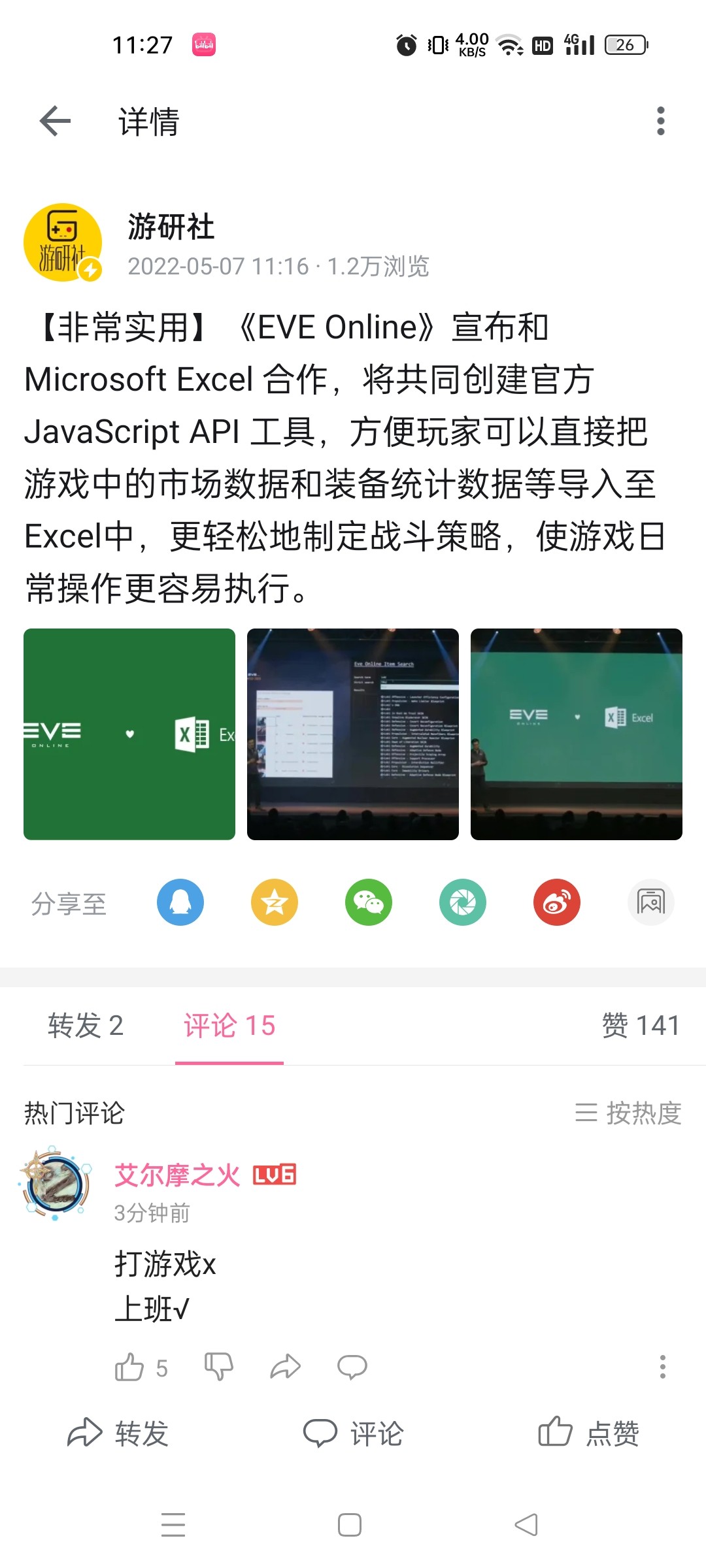Open the item search stage photo
This screenshot has width=706, height=1568.
coord(353,734)
